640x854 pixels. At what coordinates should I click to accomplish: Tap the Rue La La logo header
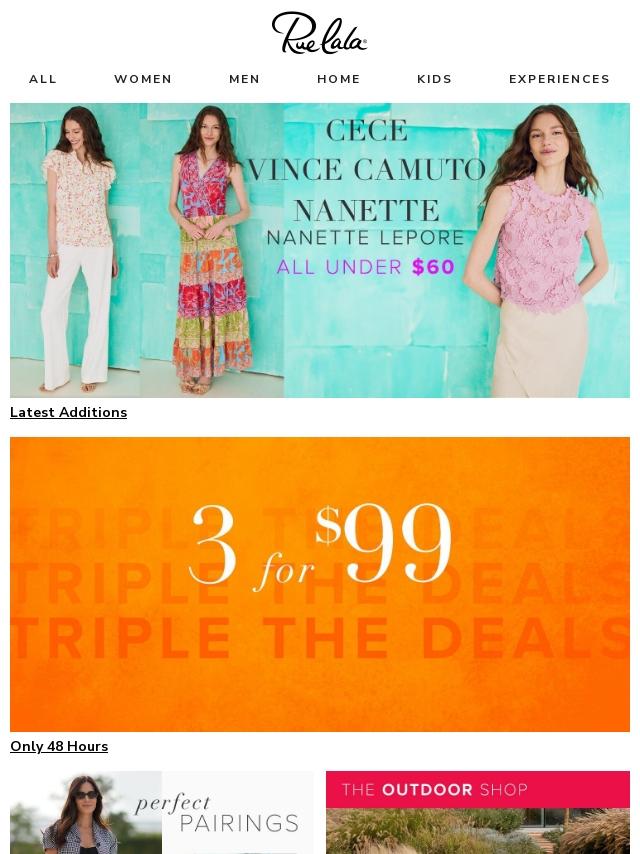319,33
